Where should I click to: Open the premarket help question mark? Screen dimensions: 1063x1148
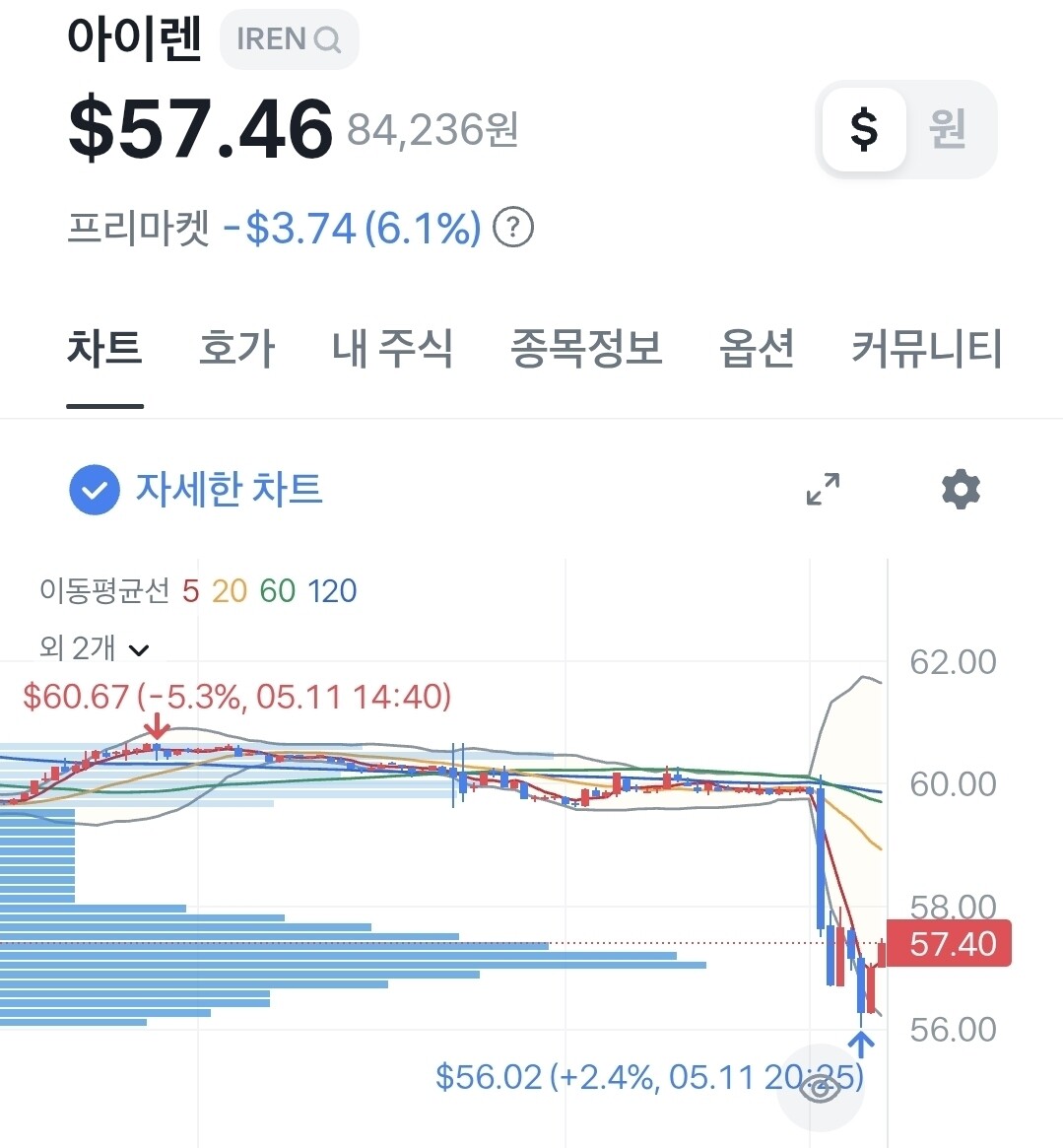click(x=513, y=228)
